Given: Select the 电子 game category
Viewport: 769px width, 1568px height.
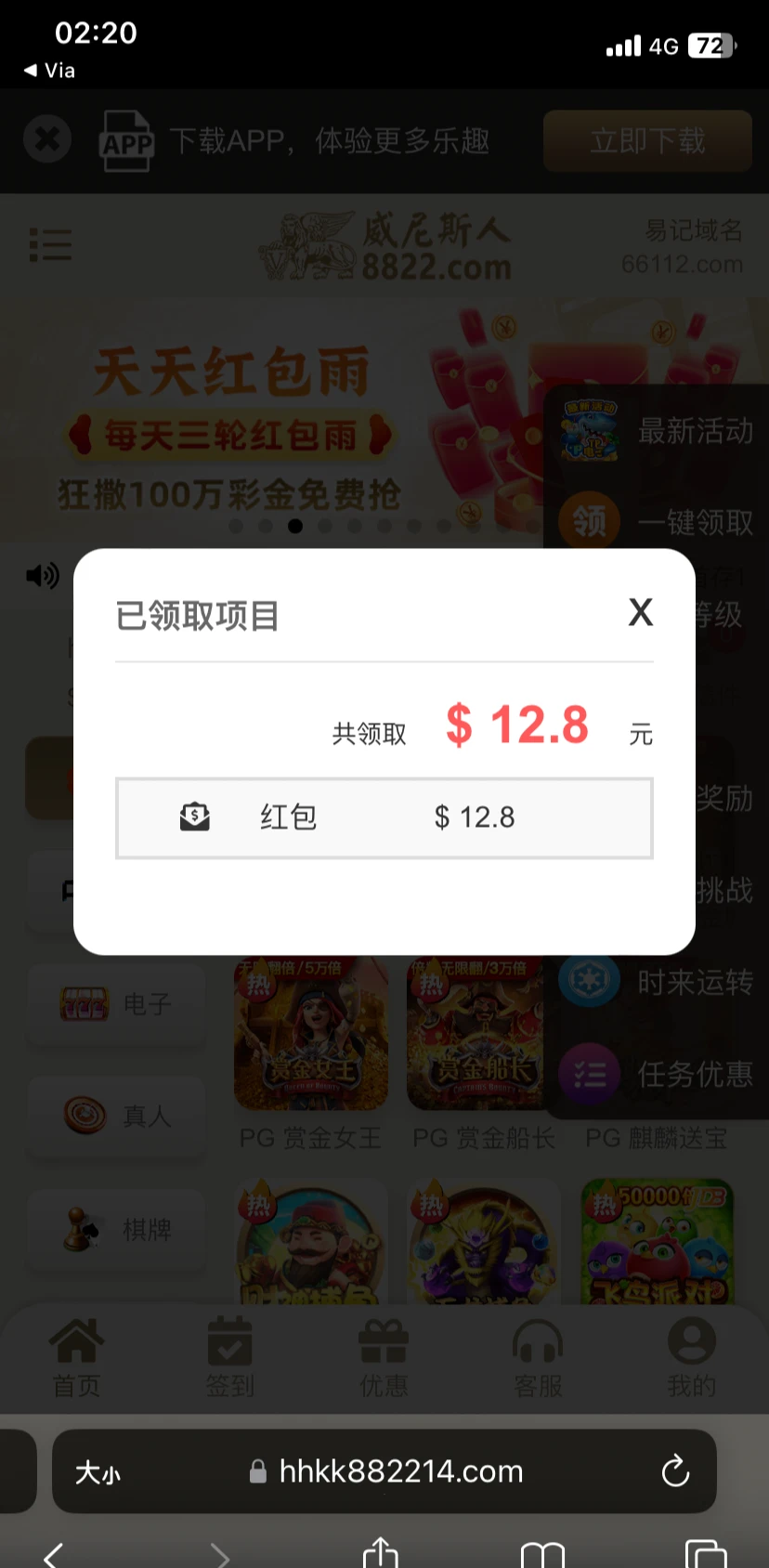Looking at the screenshot, I should tap(116, 1004).
